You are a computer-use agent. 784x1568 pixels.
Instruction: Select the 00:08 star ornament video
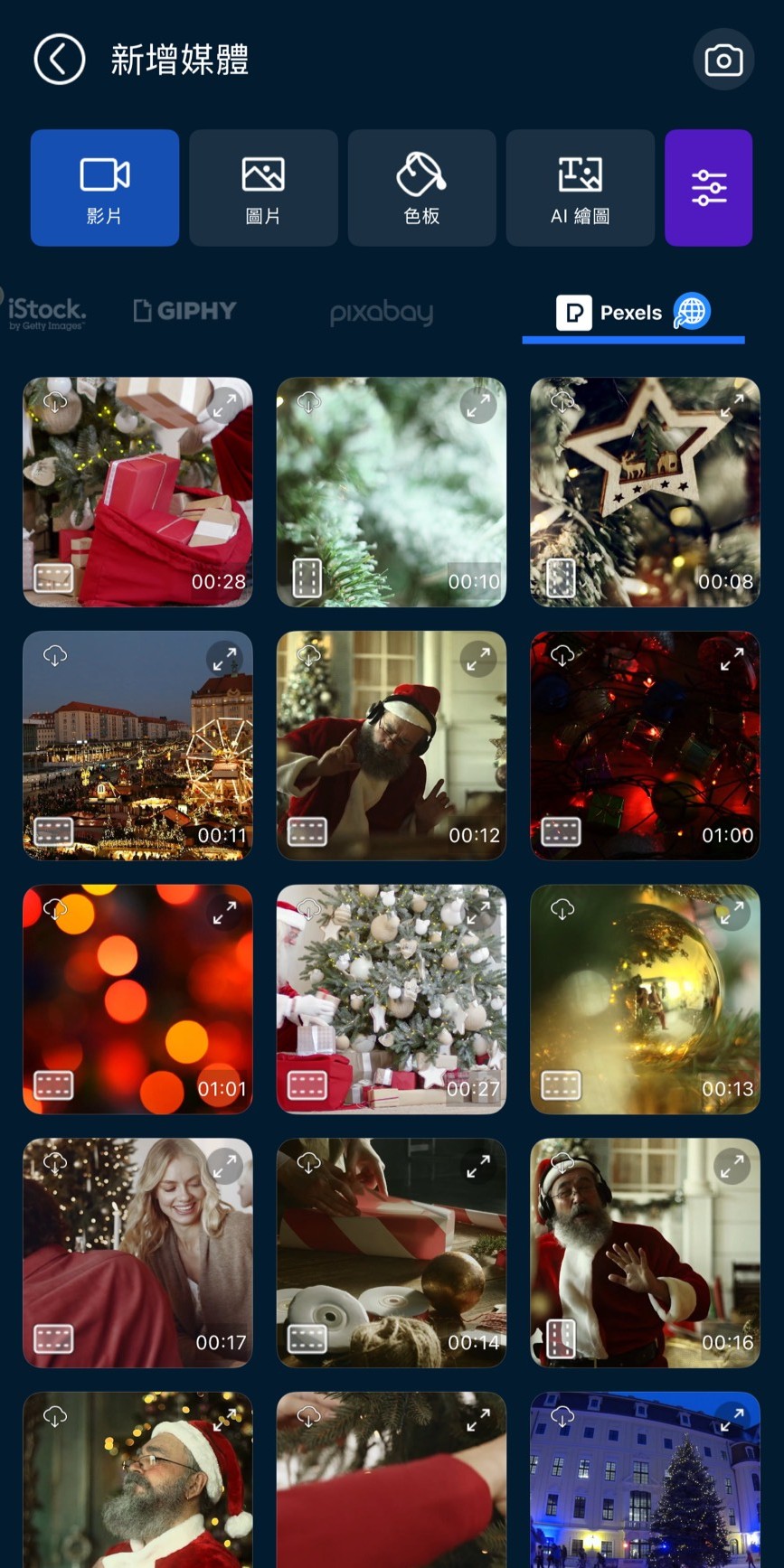point(644,493)
